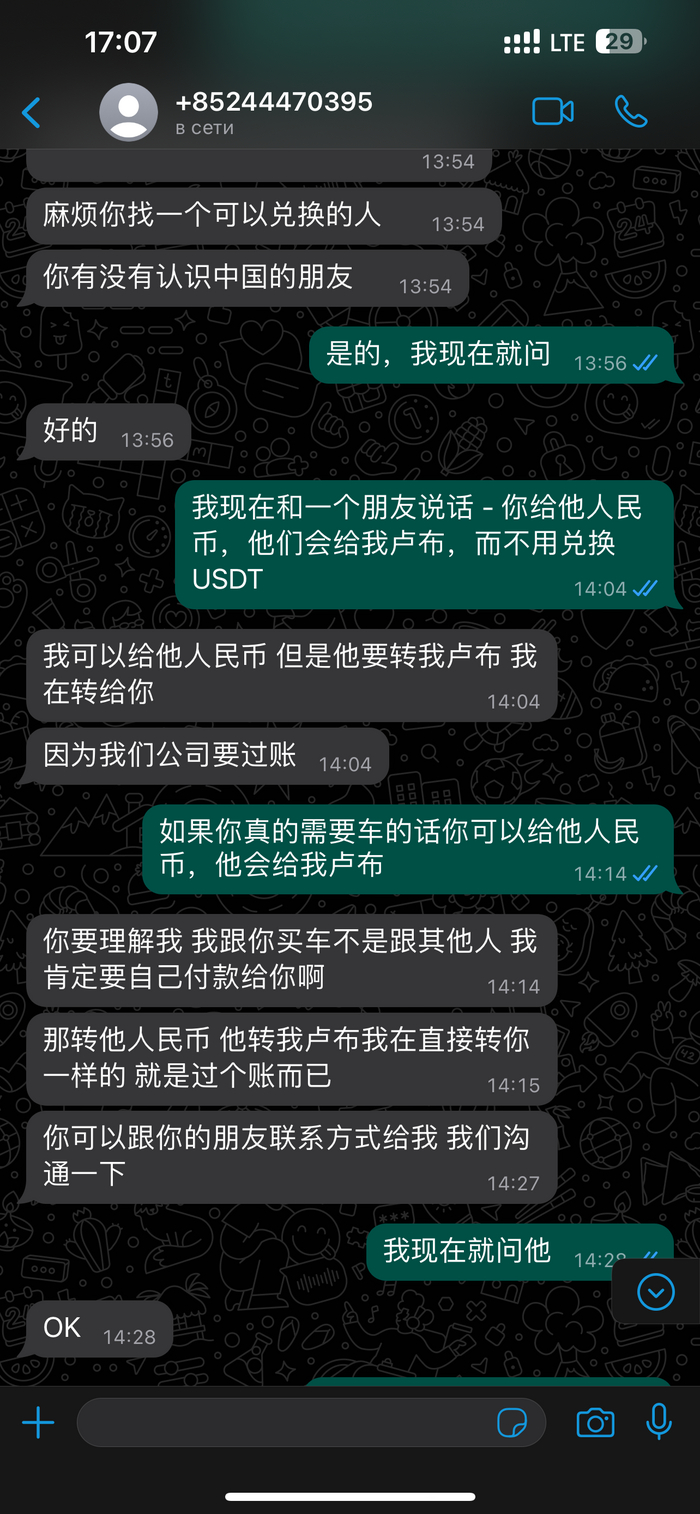Image resolution: width=700 pixels, height=1514 pixels.
Task: Start a video call
Action: (x=553, y=111)
